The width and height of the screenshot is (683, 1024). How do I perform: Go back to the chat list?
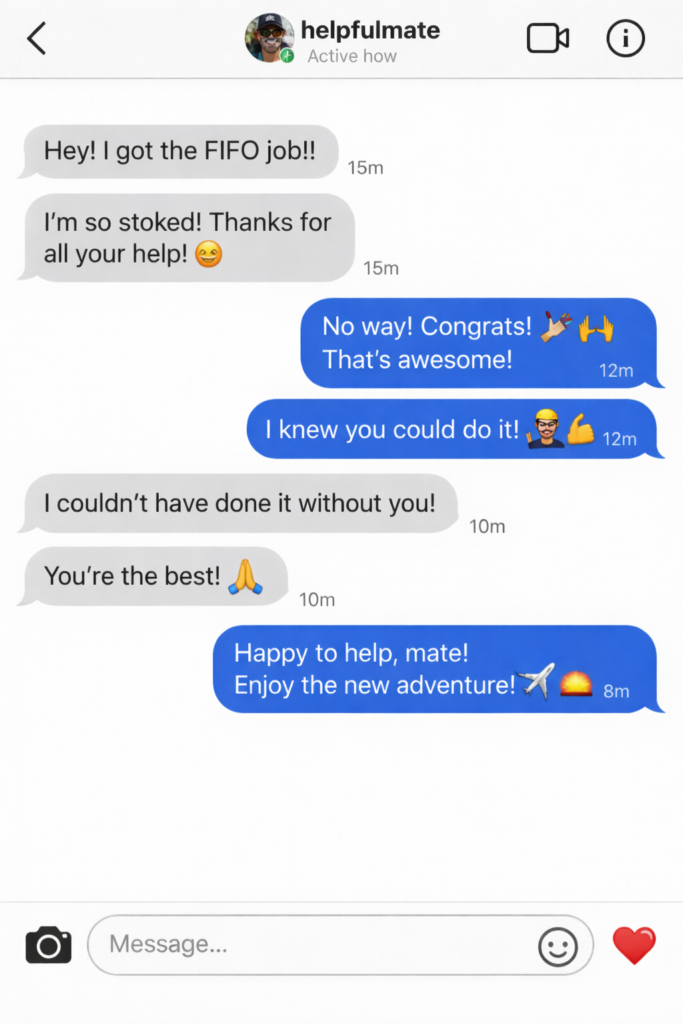(37, 39)
